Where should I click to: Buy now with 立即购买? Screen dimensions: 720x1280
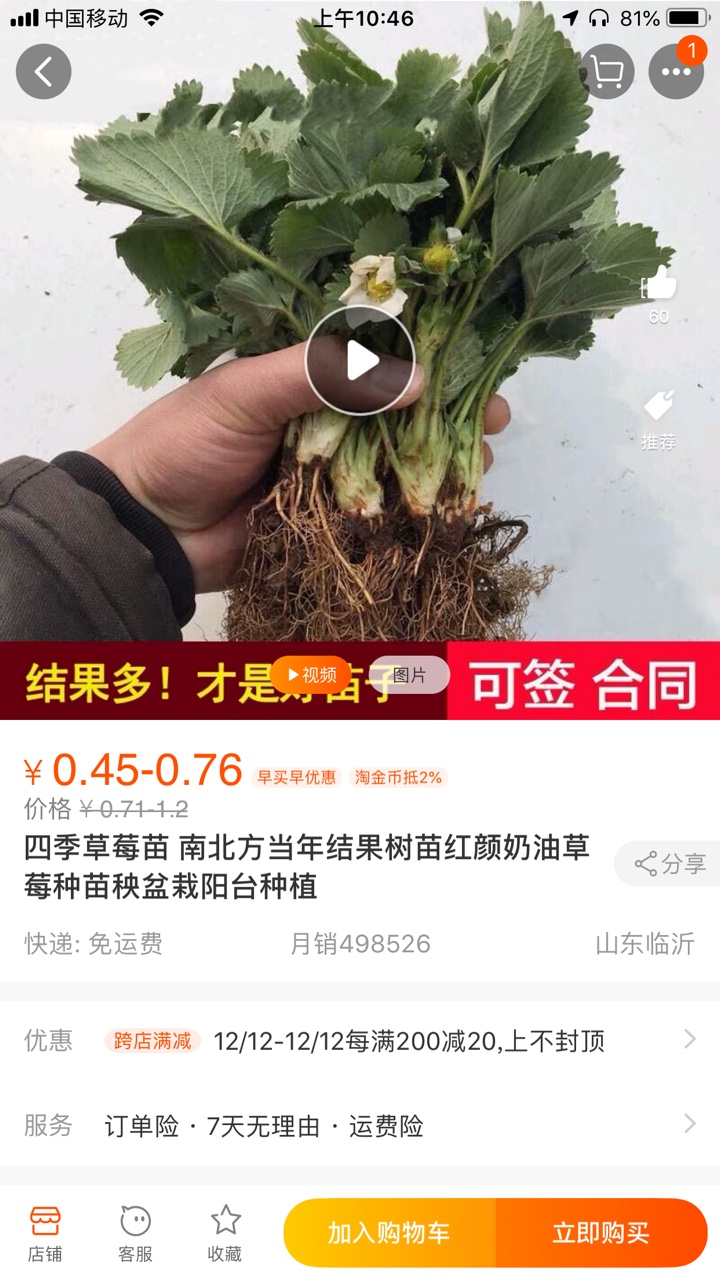(601, 1233)
